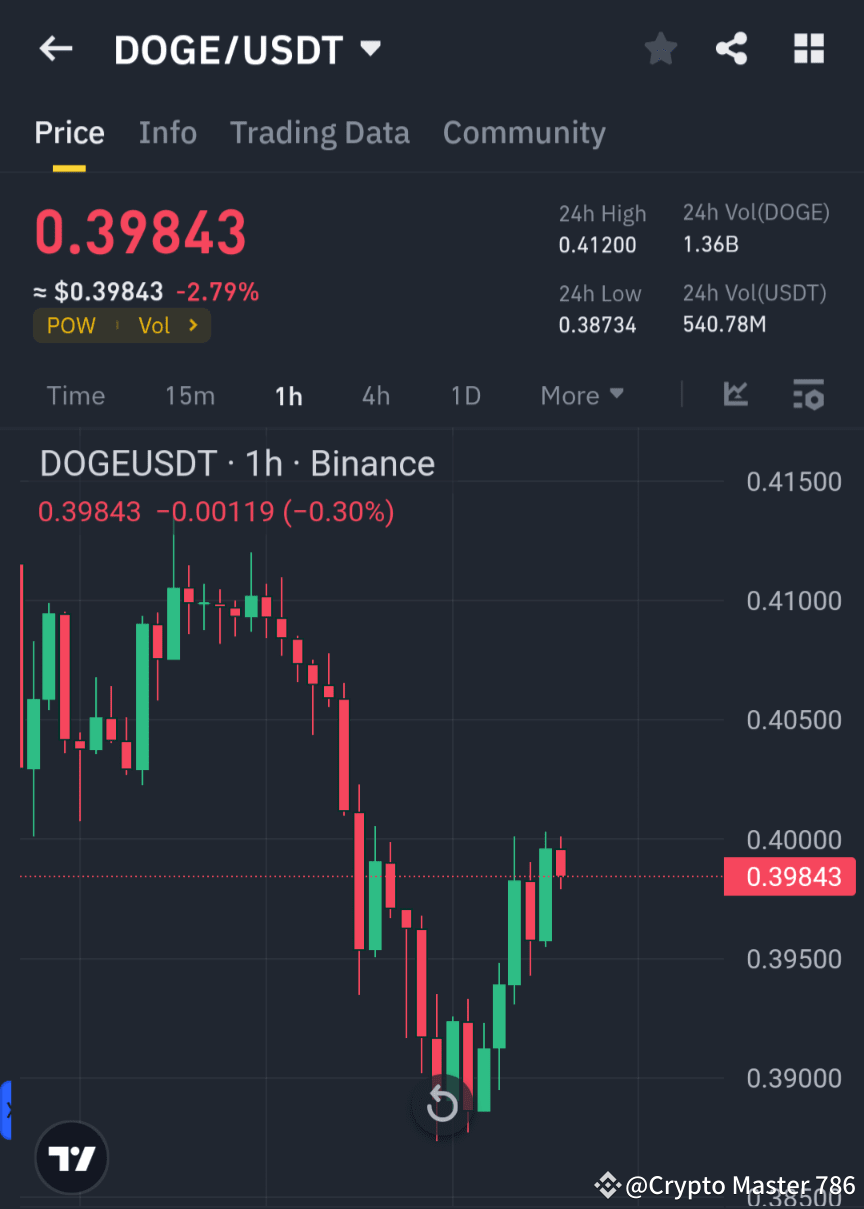Click the 0.39843 price axis label
864x1209 pixels.
click(x=789, y=876)
